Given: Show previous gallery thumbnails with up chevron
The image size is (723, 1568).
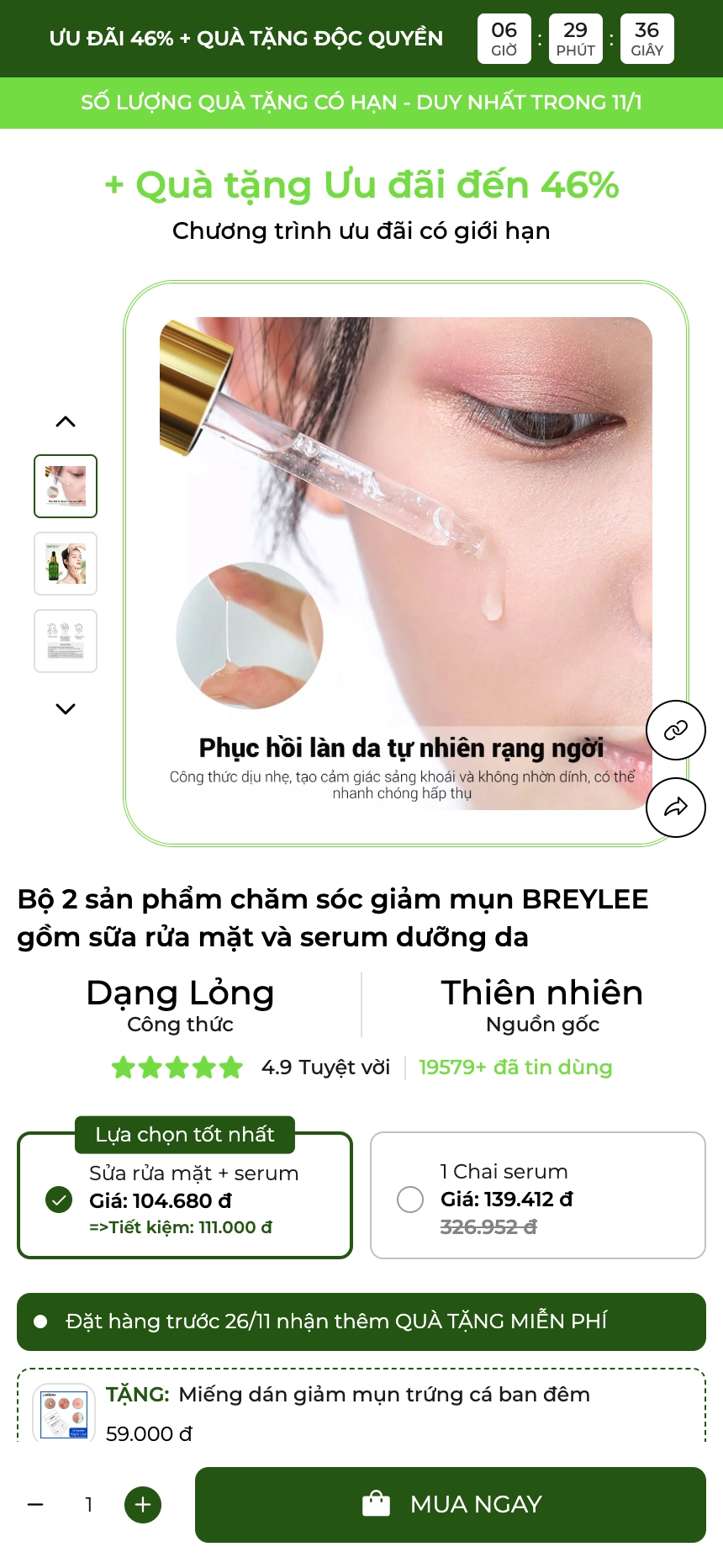Looking at the screenshot, I should (x=66, y=421).
